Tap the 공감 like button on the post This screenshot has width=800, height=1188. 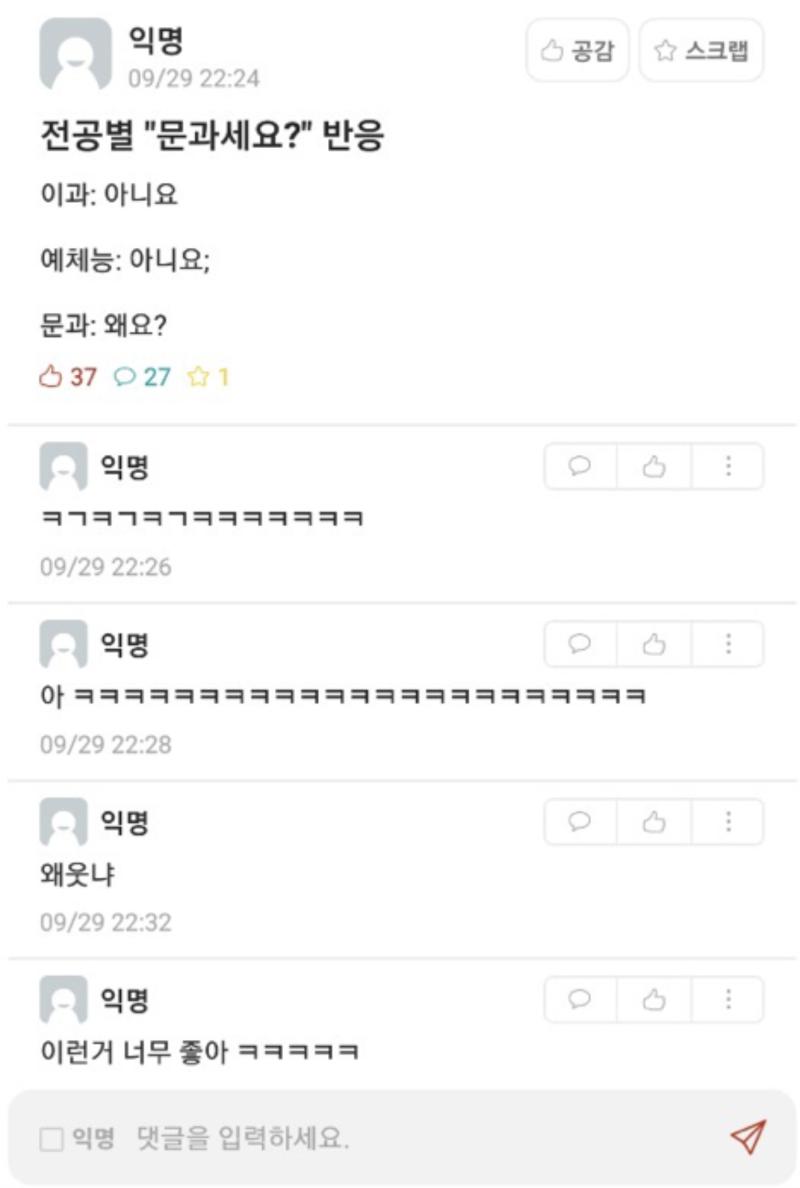click(577, 51)
